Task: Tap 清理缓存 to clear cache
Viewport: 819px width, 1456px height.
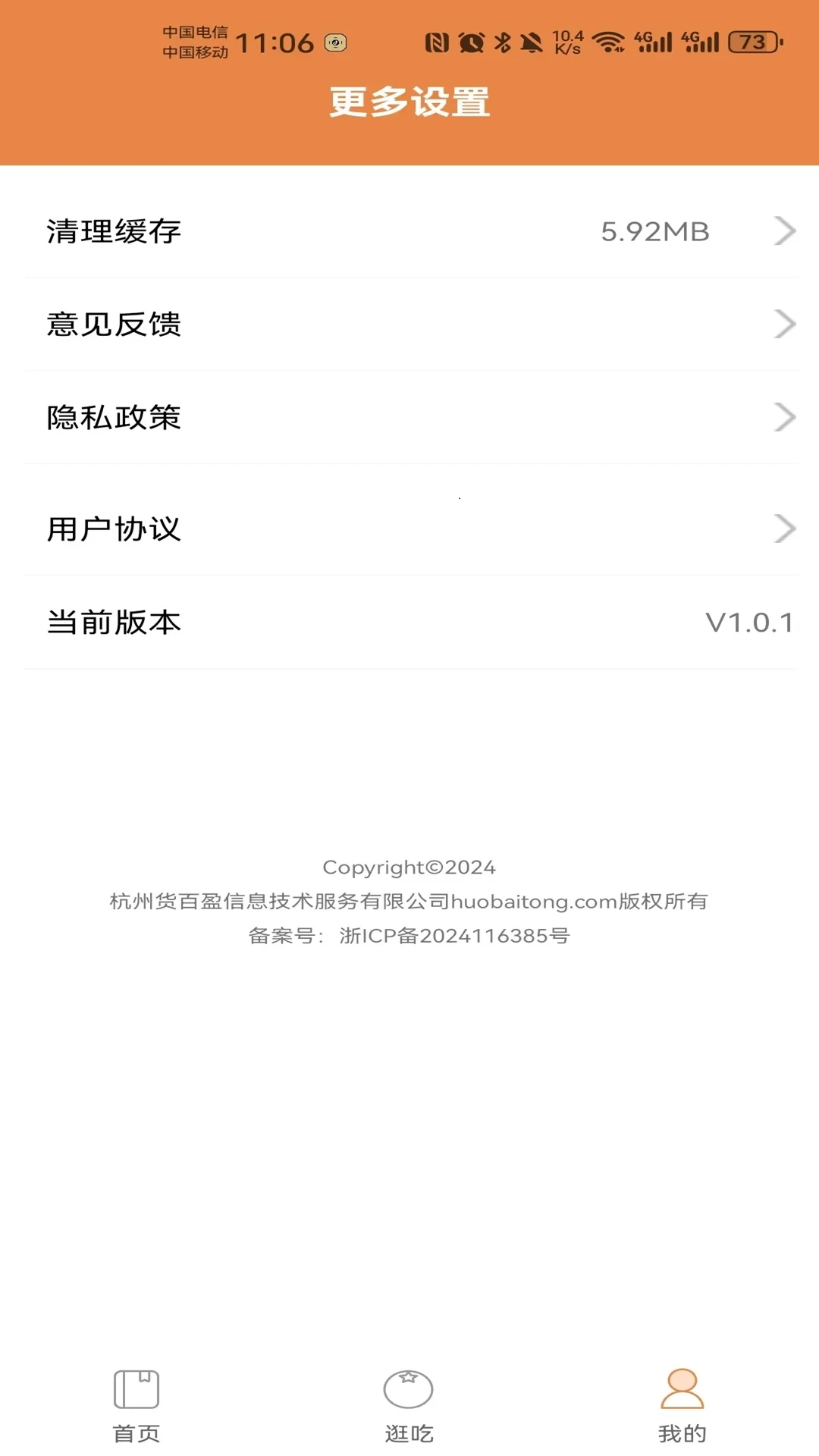Action: [x=114, y=231]
